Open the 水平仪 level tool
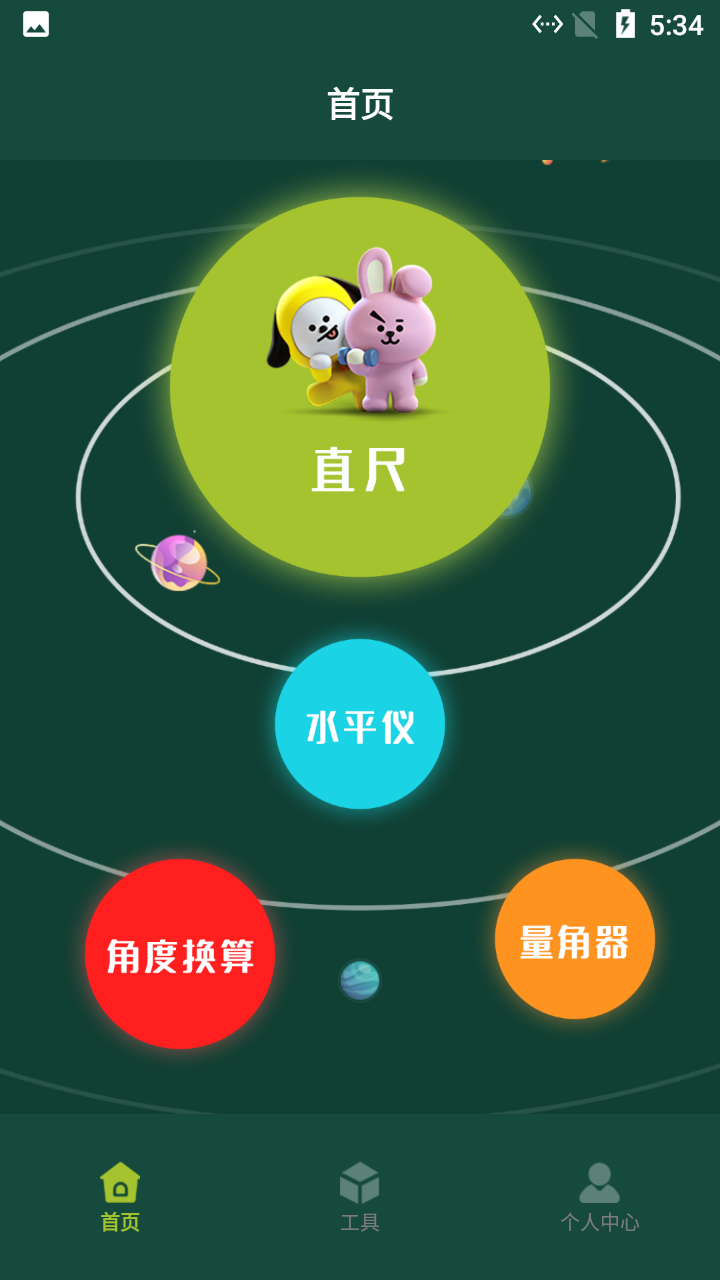Viewport: 720px width, 1280px height. 360,725
